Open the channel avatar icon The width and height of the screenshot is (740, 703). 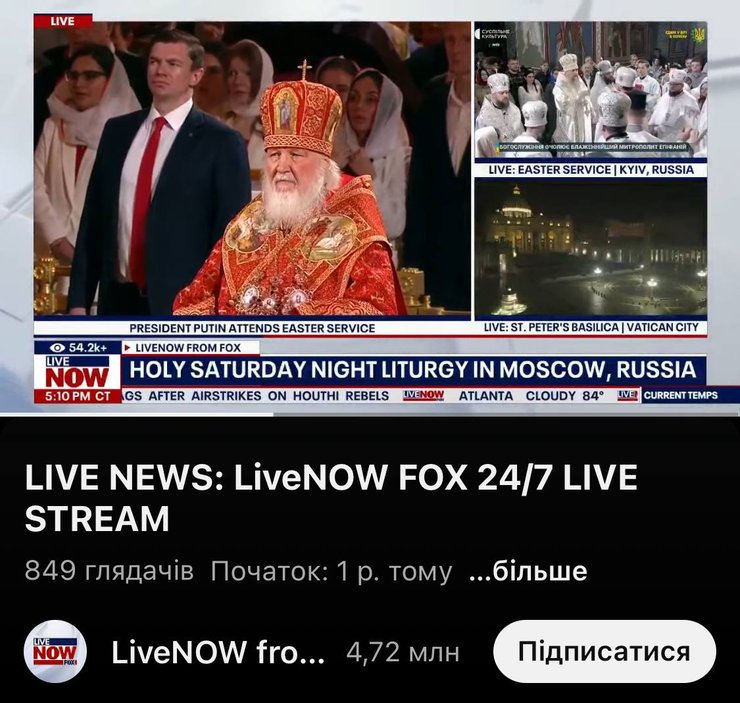pyautogui.click(x=55, y=652)
